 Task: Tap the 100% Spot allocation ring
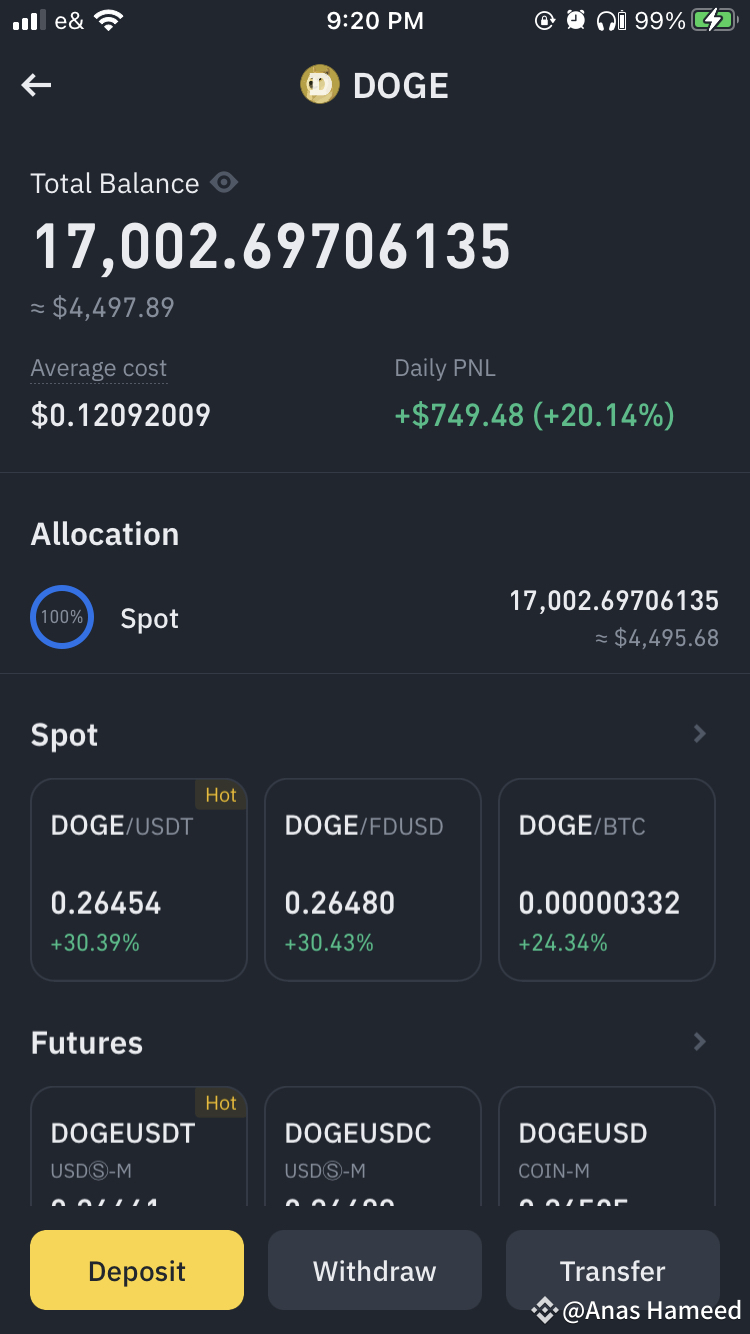click(x=61, y=617)
